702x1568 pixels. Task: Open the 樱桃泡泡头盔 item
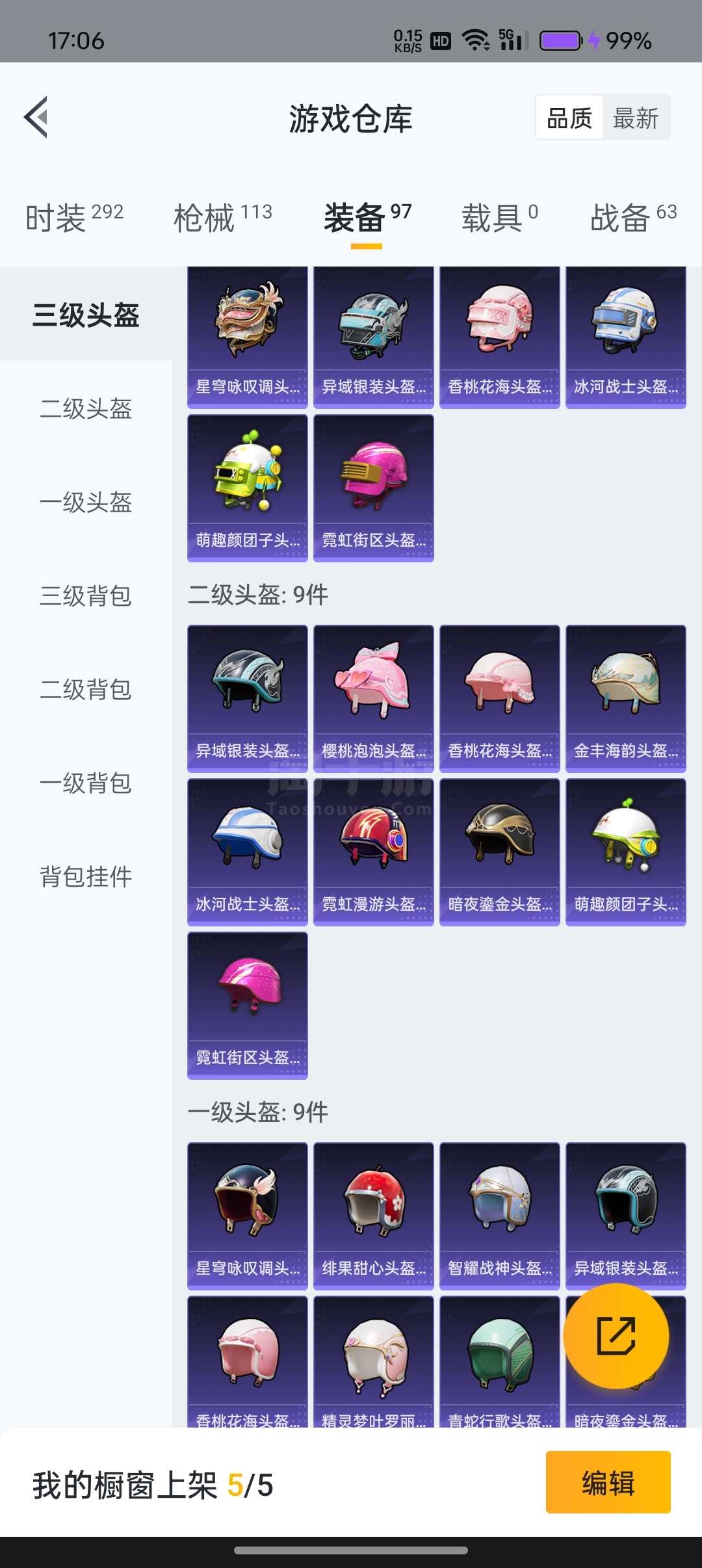(x=374, y=698)
